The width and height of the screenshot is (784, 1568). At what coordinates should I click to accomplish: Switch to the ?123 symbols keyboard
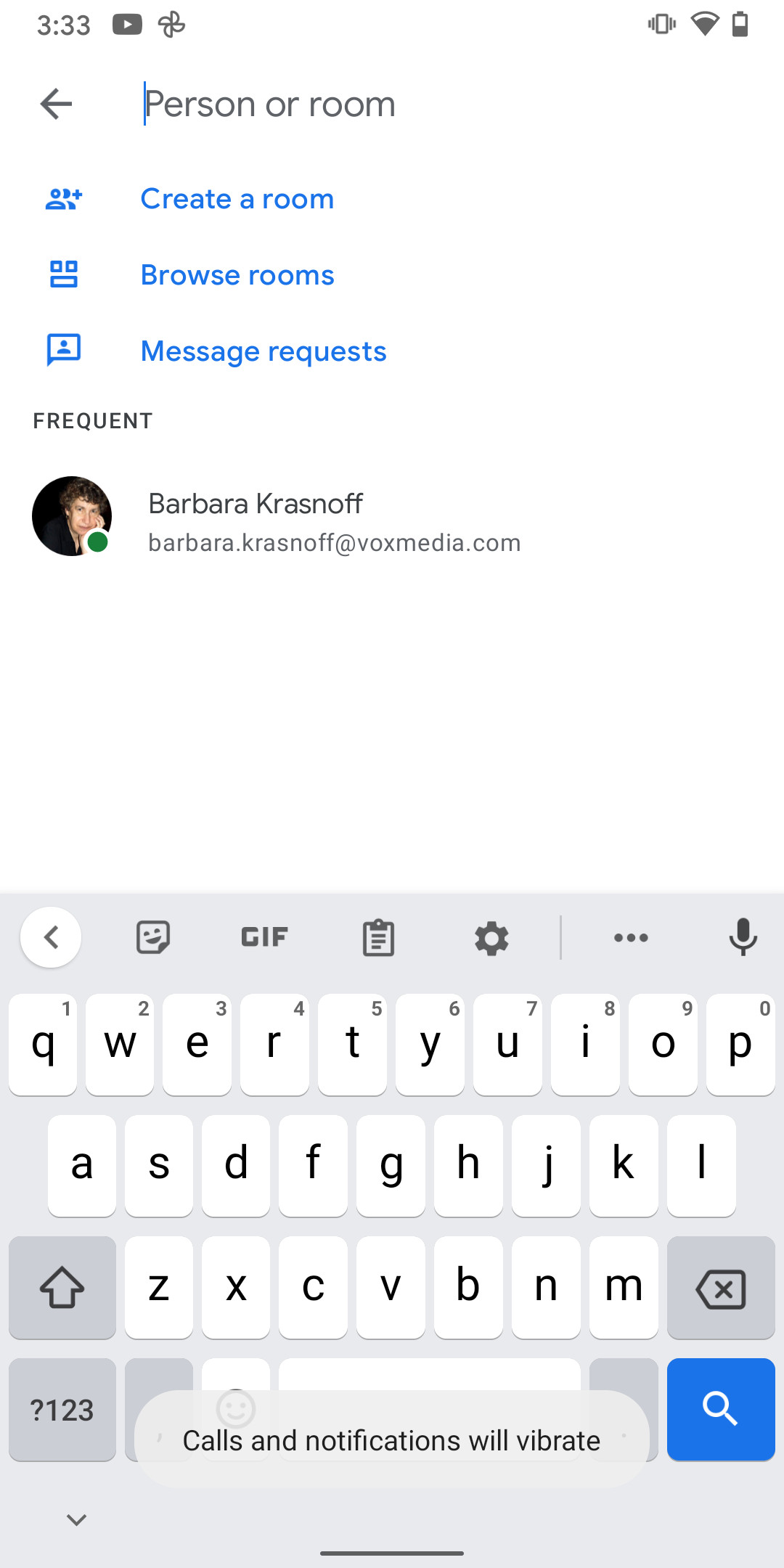tap(62, 1409)
